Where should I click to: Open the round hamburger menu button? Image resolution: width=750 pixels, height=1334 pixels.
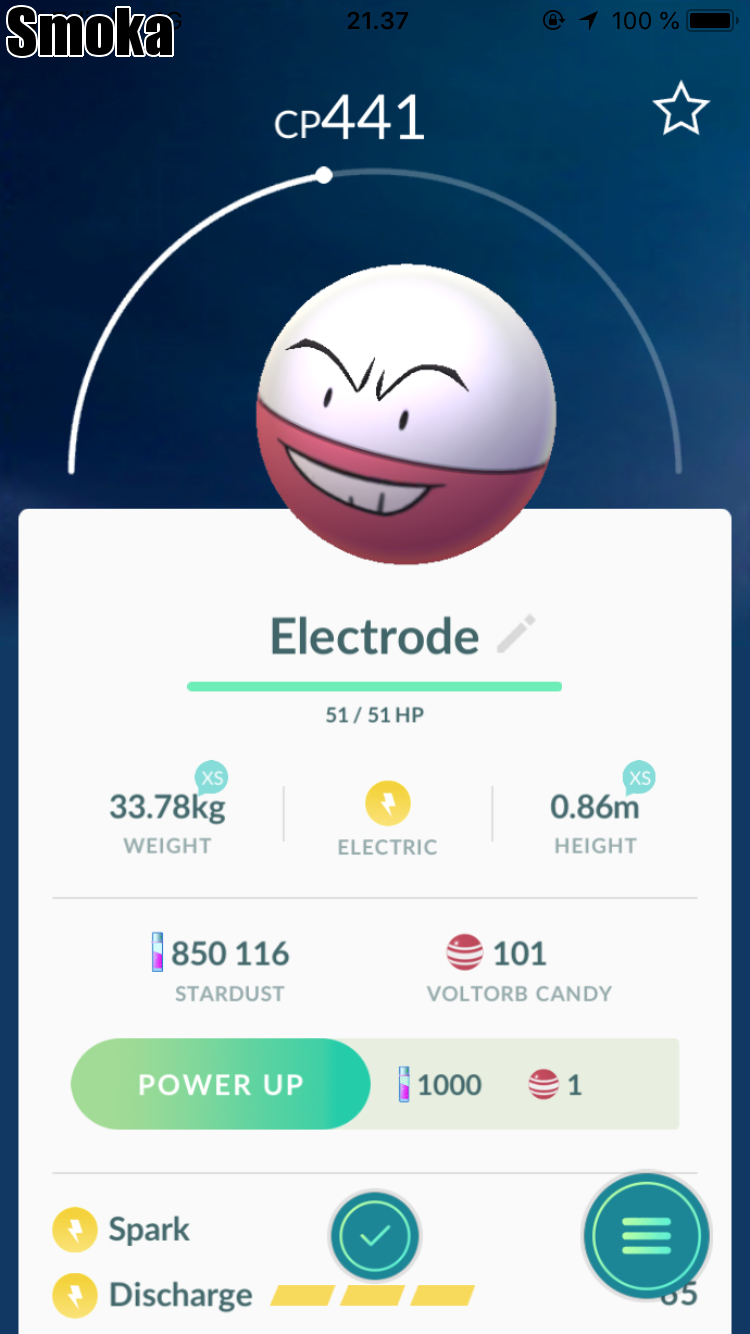pyautogui.click(x=646, y=1237)
